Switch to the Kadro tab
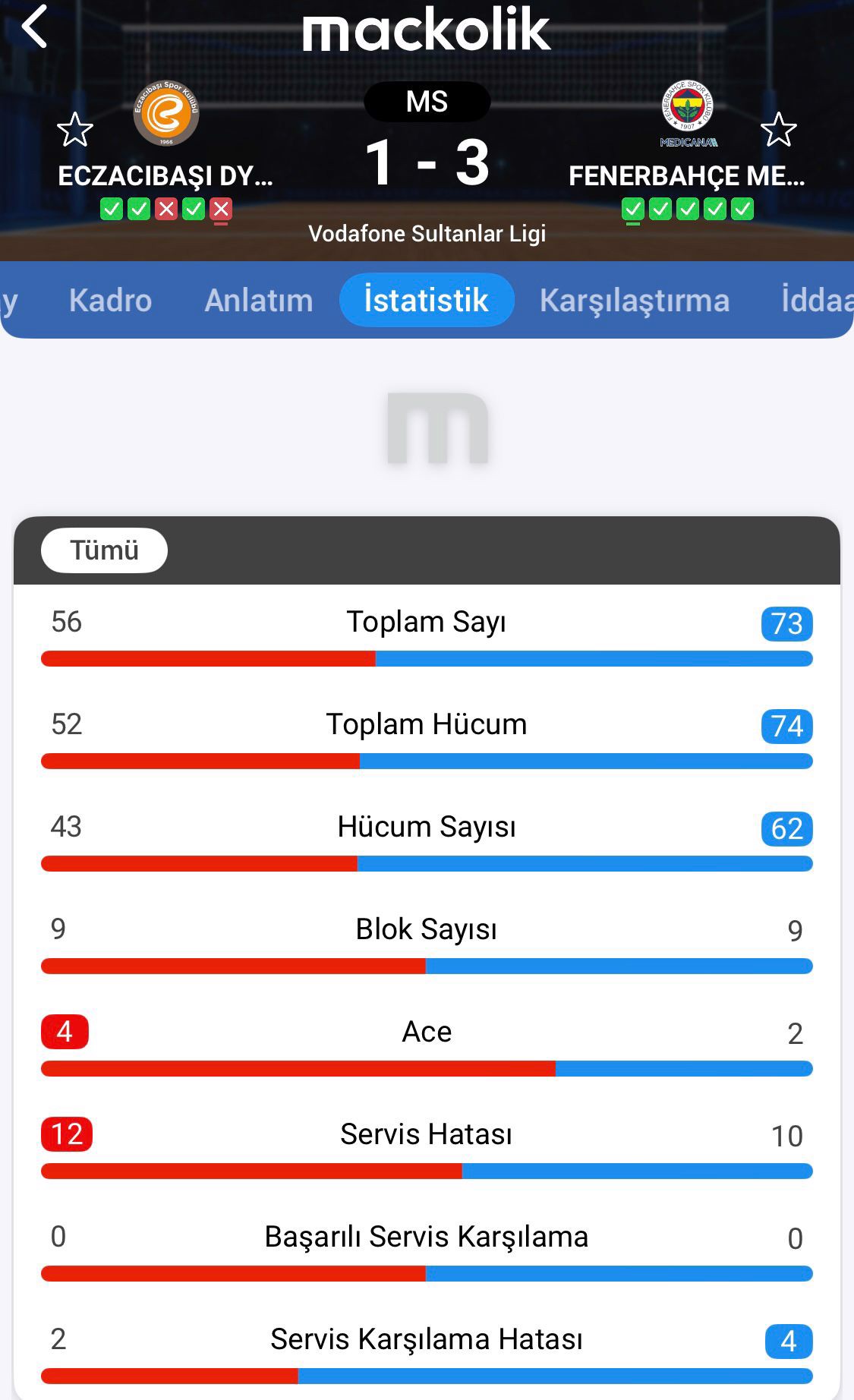This screenshot has width=854, height=1400. pyautogui.click(x=110, y=301)
